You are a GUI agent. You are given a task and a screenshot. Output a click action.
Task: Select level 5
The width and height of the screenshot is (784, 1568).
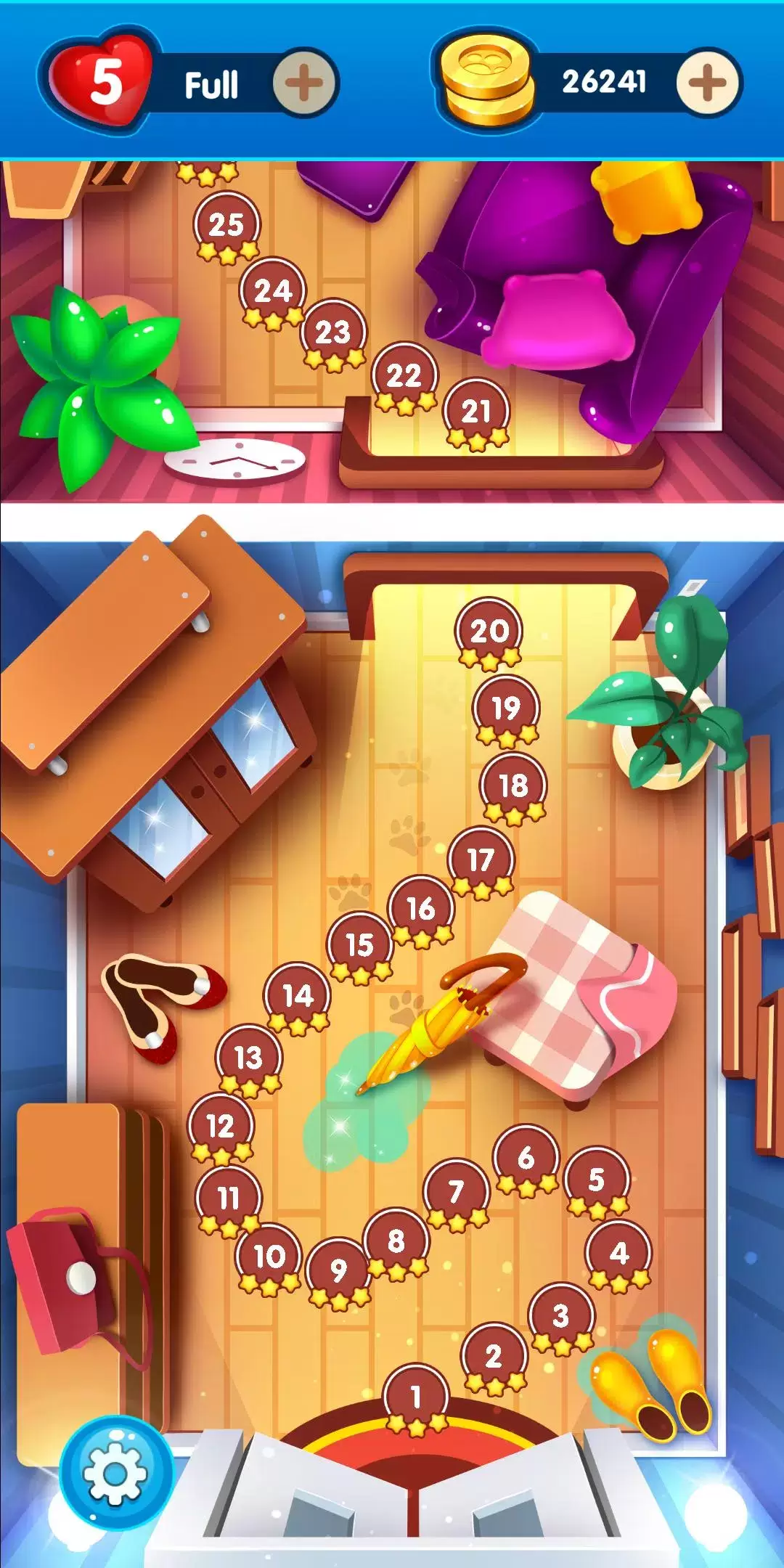597,1180
